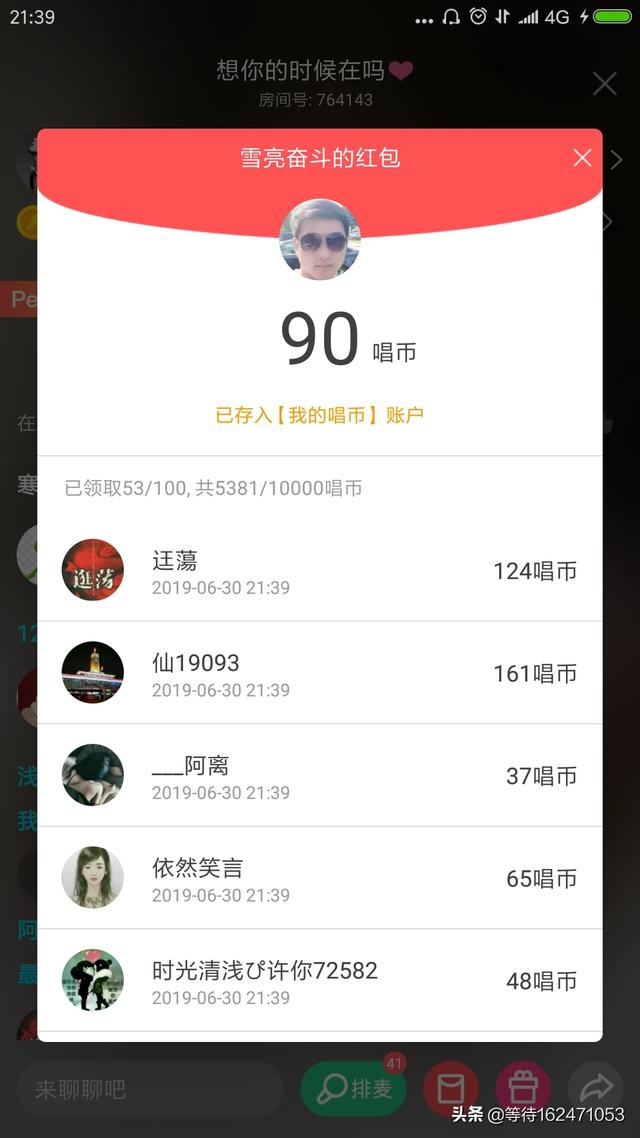The image size is (640, 1138).
Task: View the red packet sender's avatar
Action: [320, 240]
